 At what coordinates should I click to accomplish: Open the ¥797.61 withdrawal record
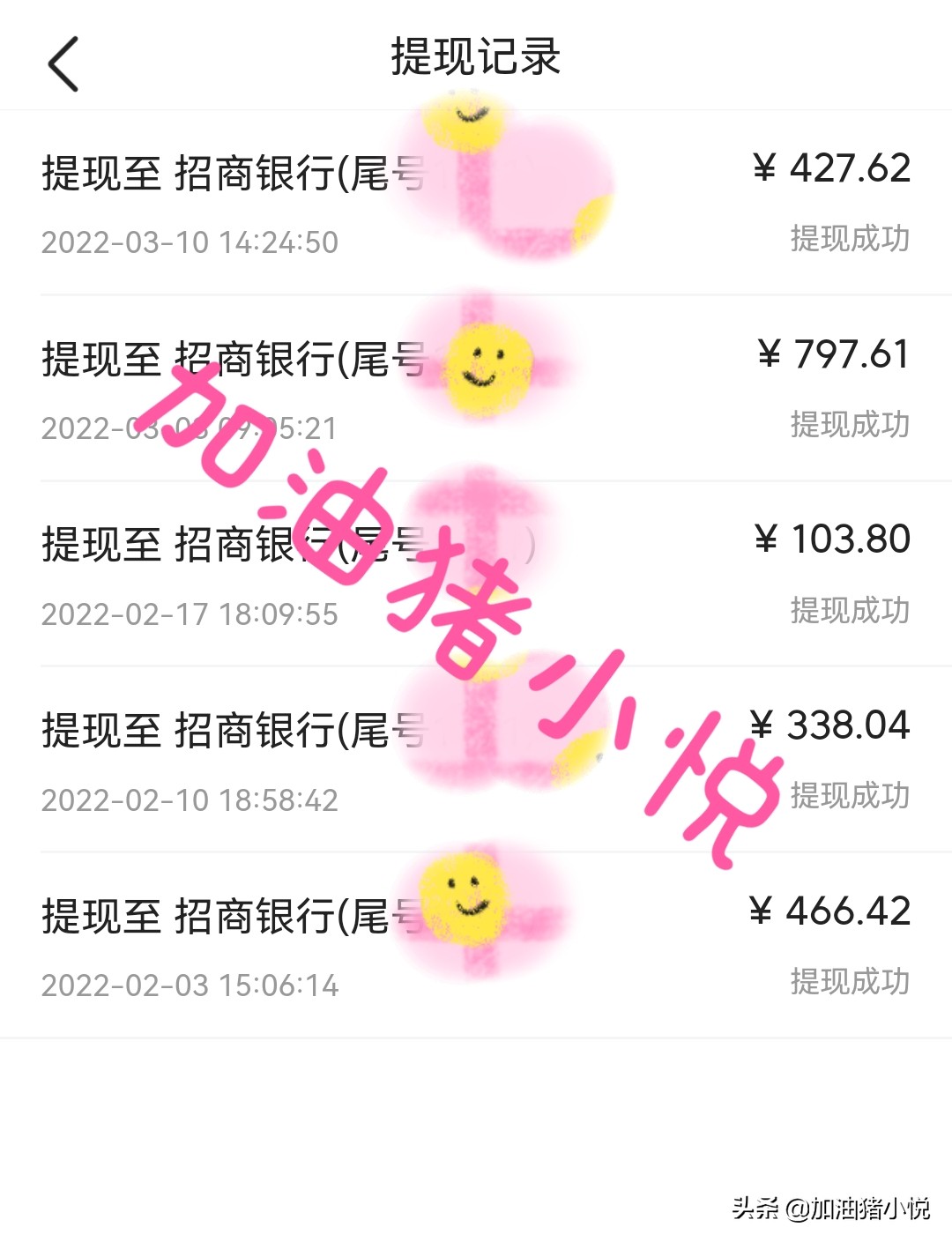476,388
